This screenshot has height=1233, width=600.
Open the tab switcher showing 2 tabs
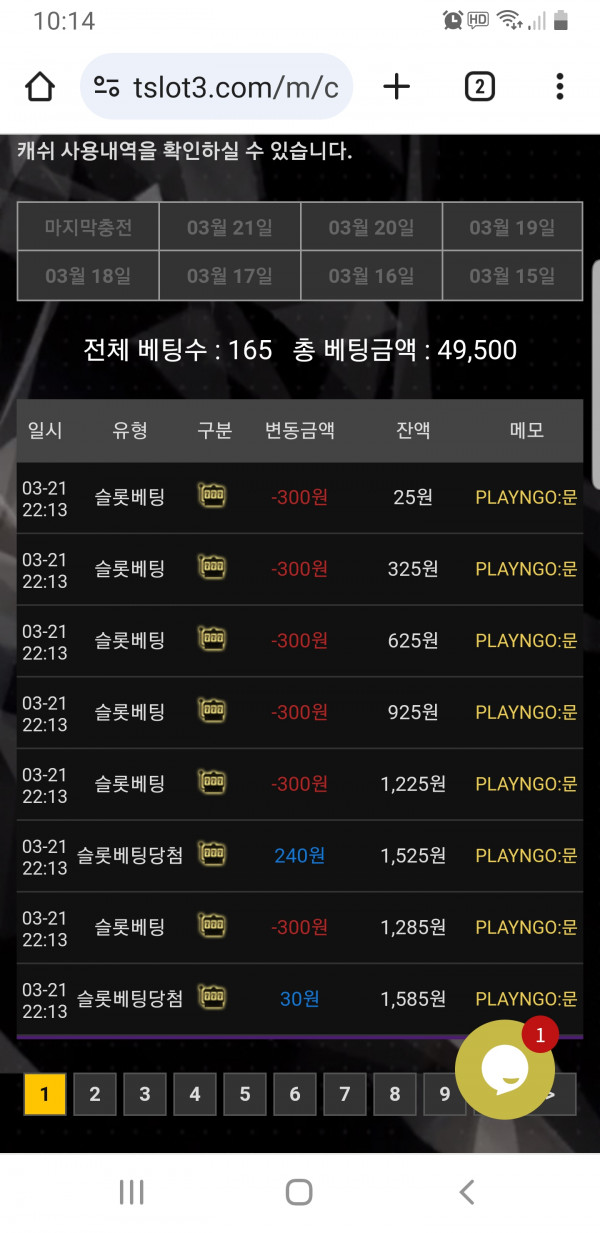pos(479,88)
